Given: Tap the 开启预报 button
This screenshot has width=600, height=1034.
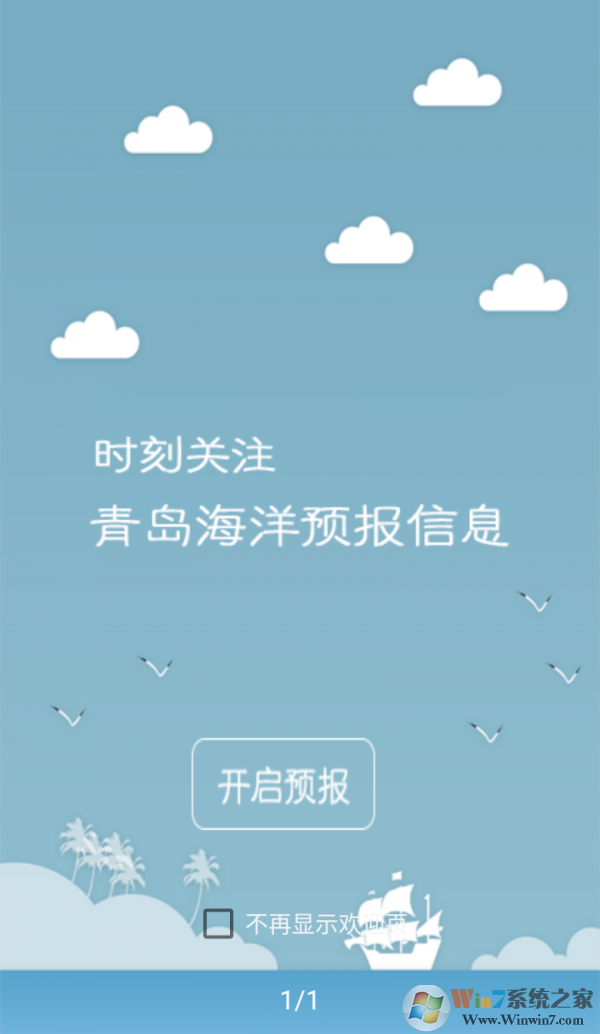Looking at the screenshot, I should [283, 785].
